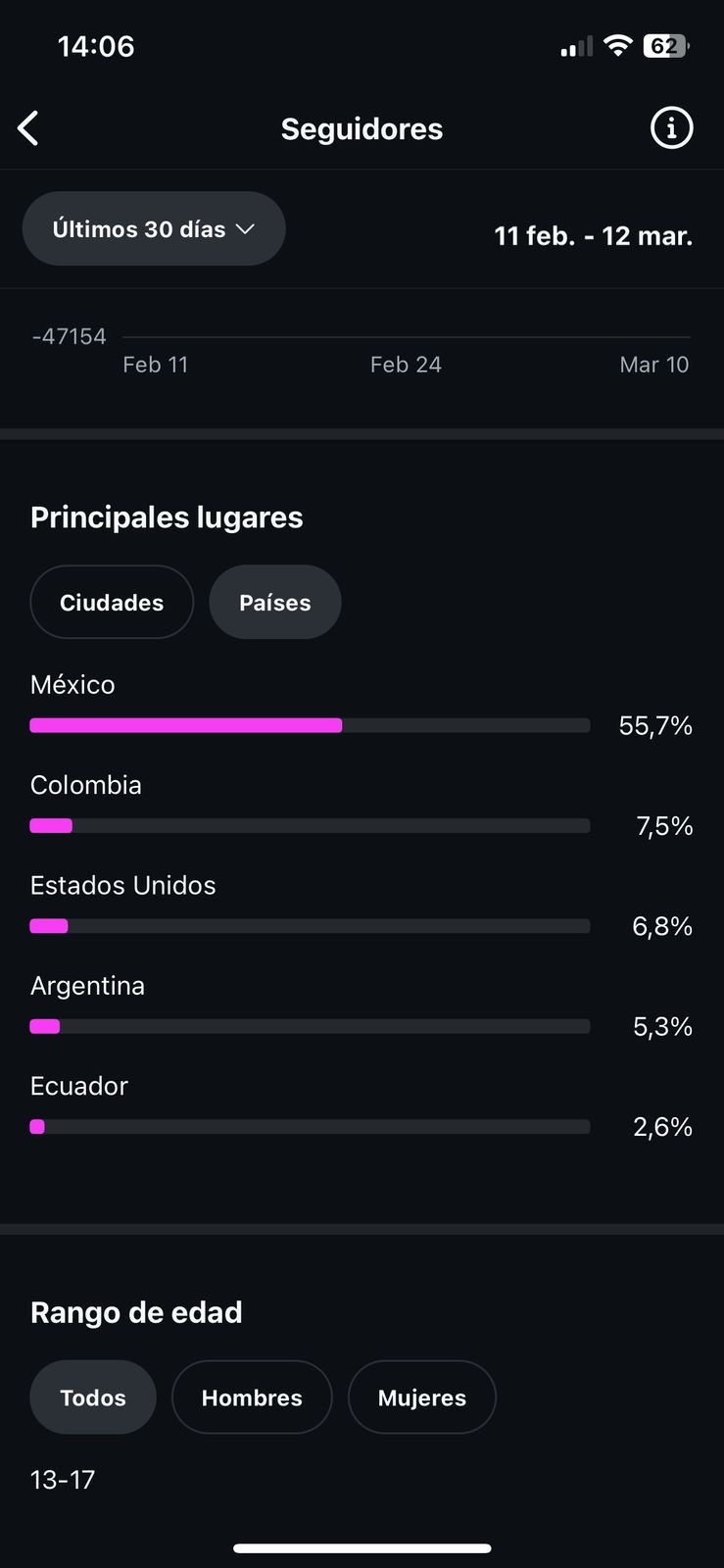Go back with the top-left arrow
The width and height of the screenshot is (724, 1568).
[x=28, y=128]
